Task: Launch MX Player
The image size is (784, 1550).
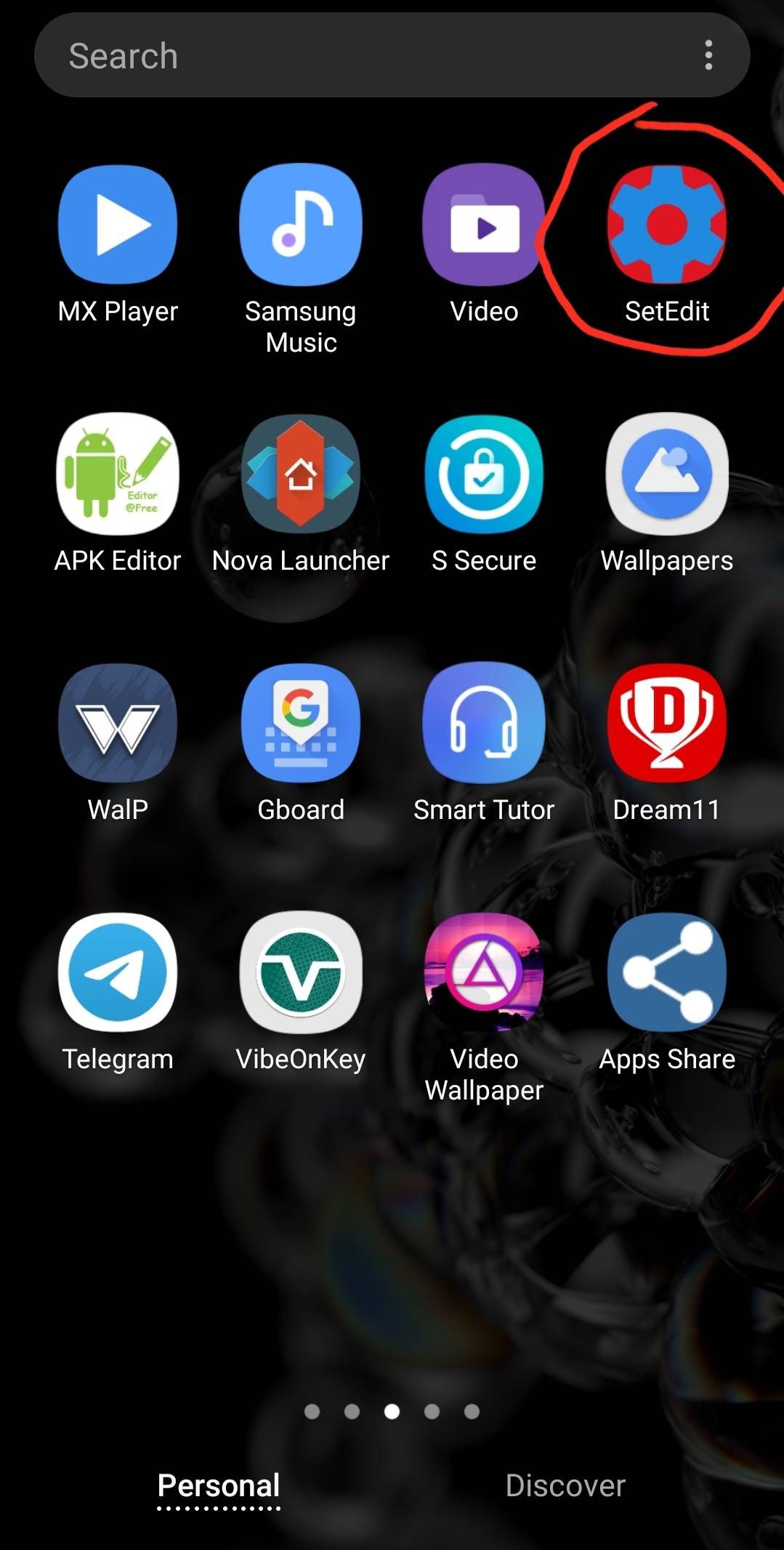Action: pos(118,225)
